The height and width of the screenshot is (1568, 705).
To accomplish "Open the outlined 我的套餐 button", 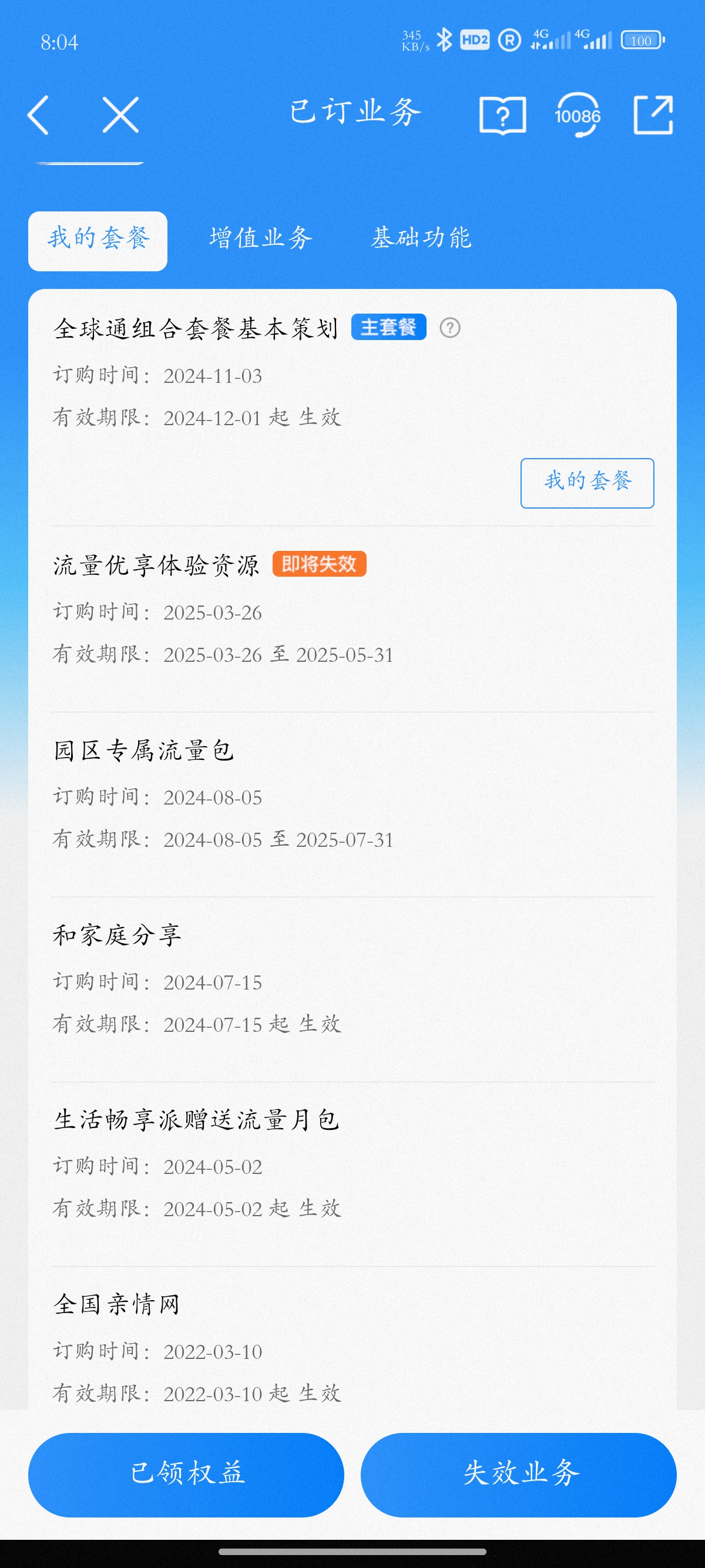I will (x=587, y=483).
